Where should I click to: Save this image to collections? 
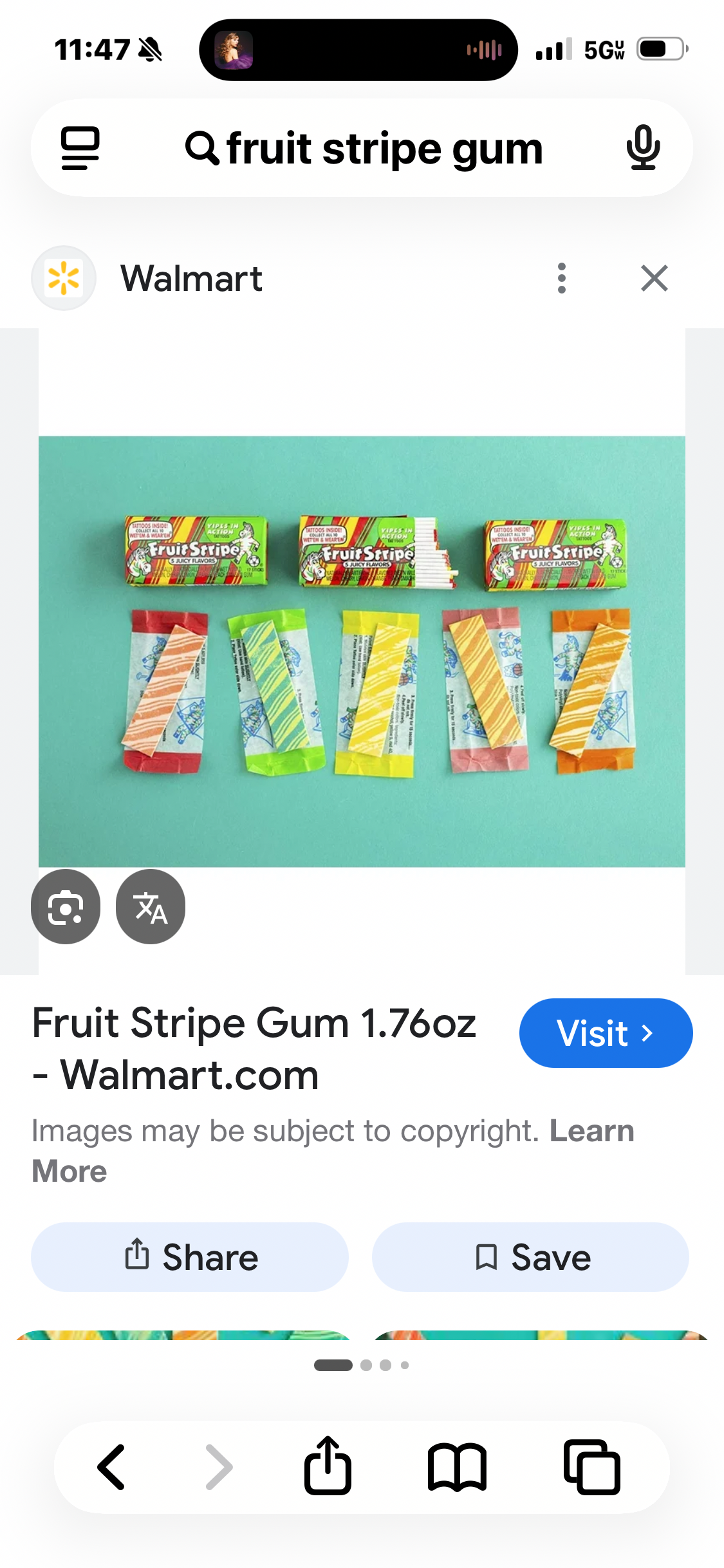pos(530,1257)
